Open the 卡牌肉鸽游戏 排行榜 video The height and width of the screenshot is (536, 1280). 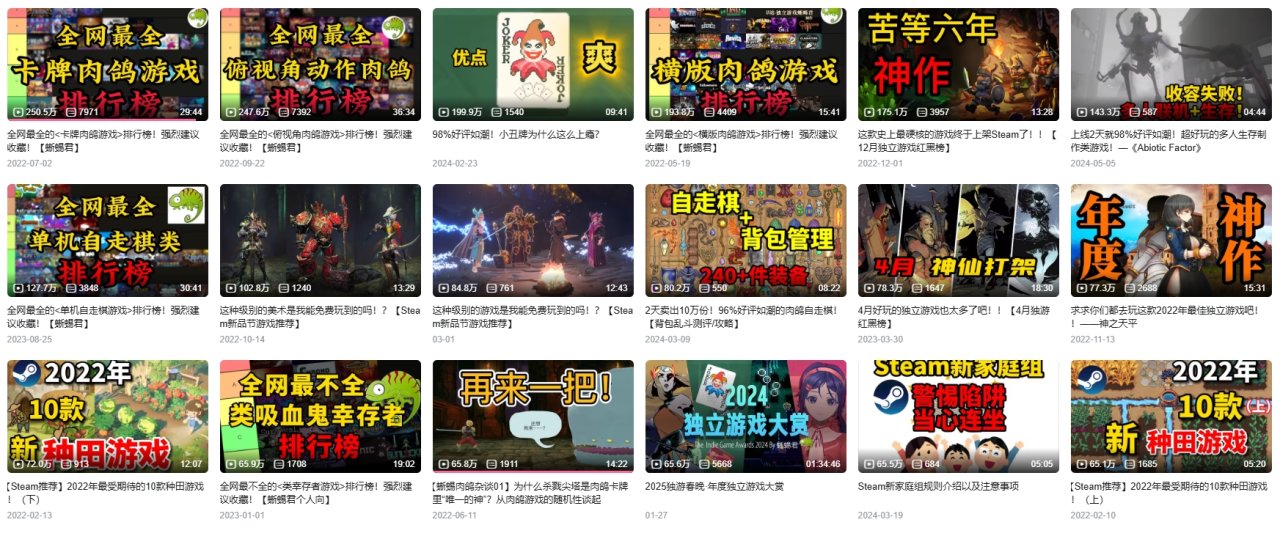pyautogui.click(x=108, y=64)
